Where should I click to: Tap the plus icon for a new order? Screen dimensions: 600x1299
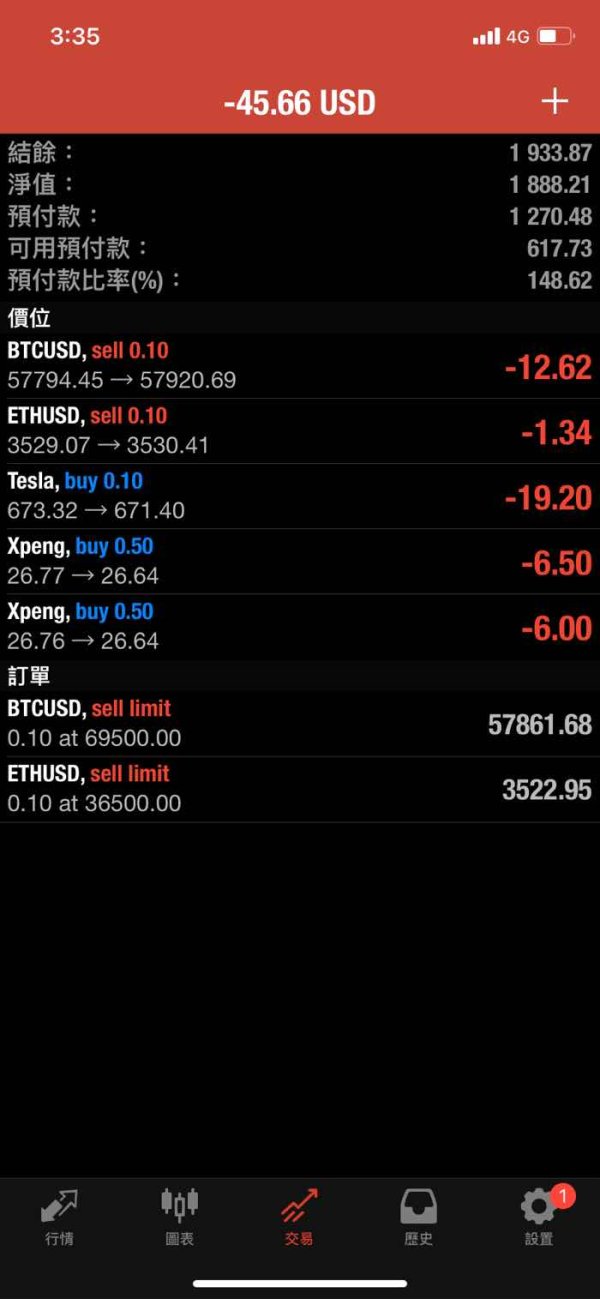pos(554,101)
